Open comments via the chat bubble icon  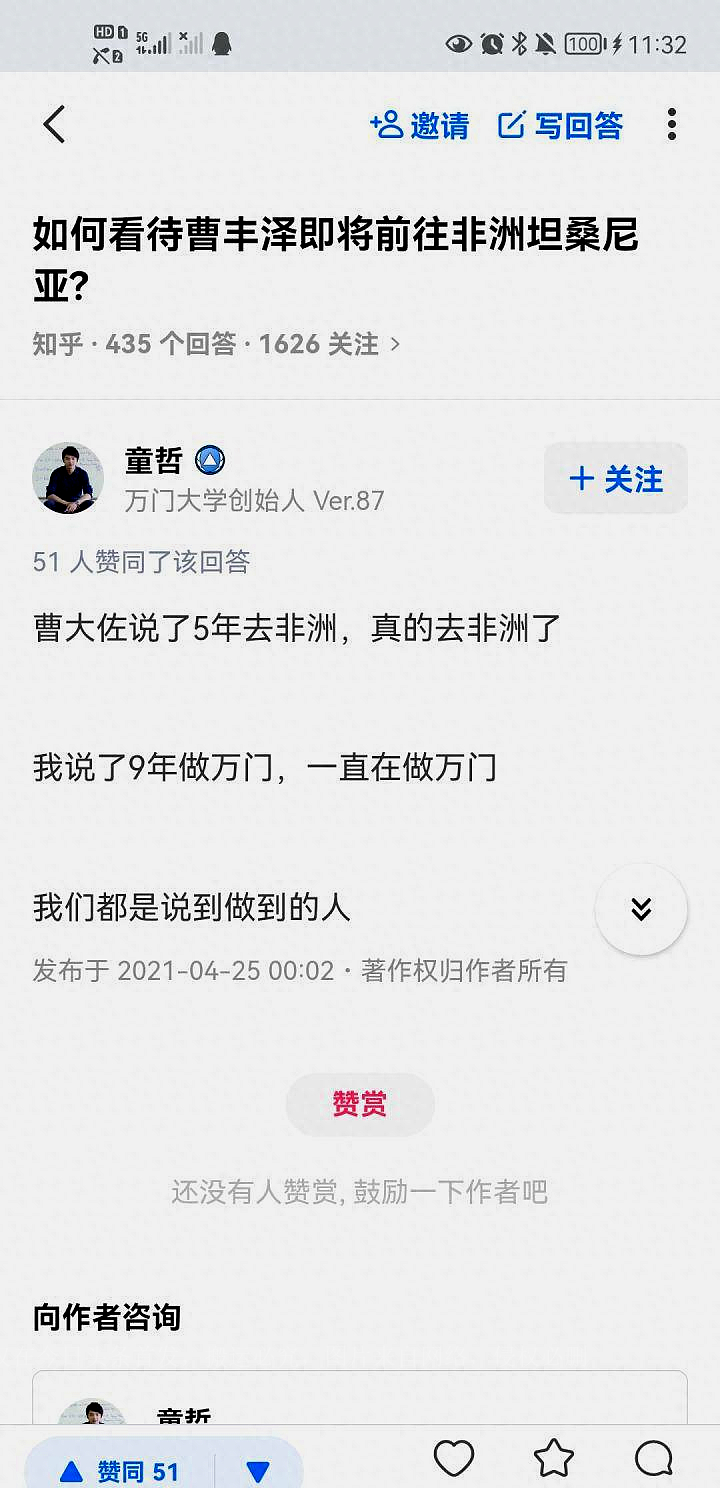pyautogui.click(x=655, y=1459)
